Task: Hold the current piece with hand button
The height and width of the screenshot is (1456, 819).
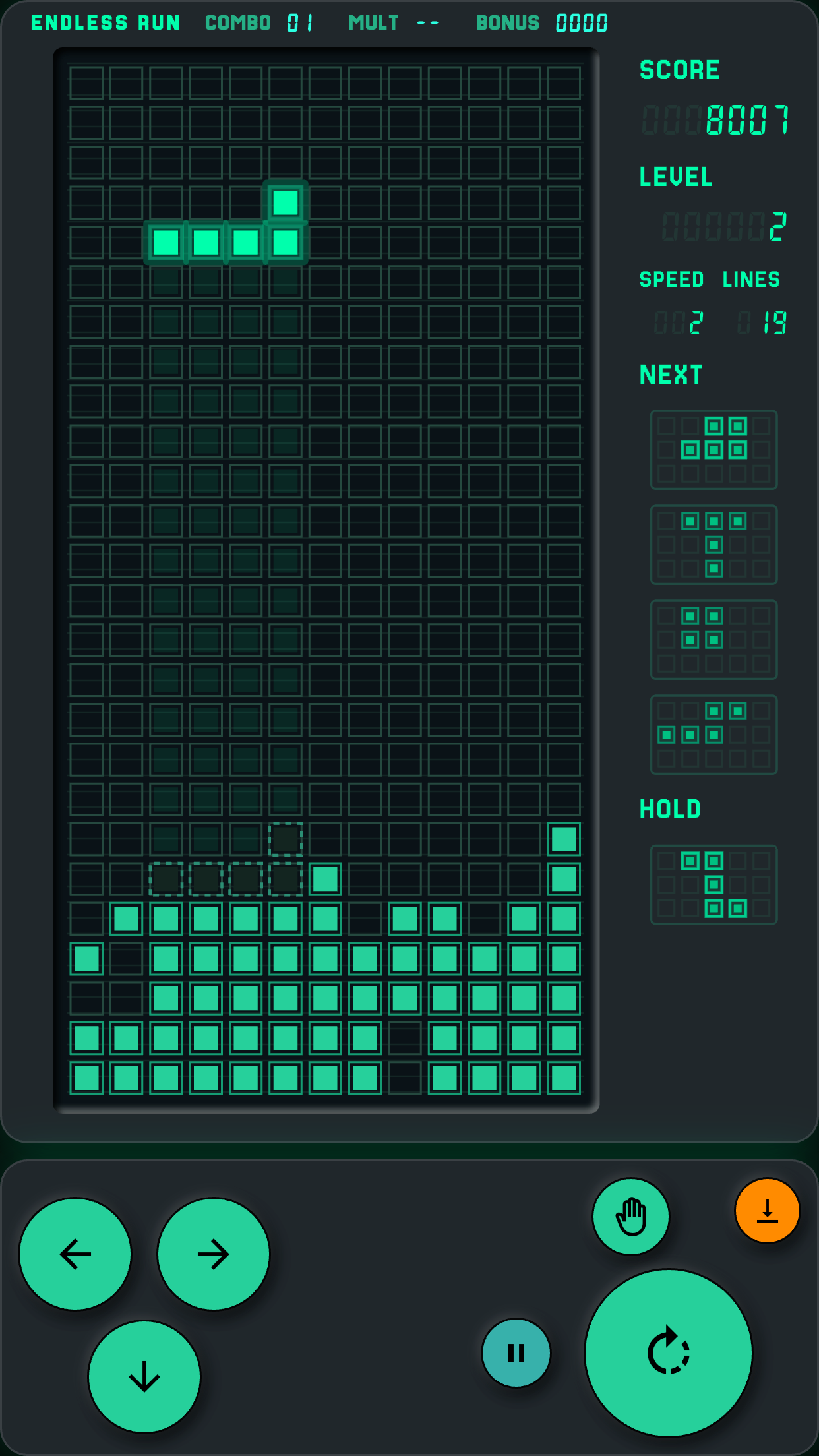Action: pyautogui.click(x=631, y=1216)
